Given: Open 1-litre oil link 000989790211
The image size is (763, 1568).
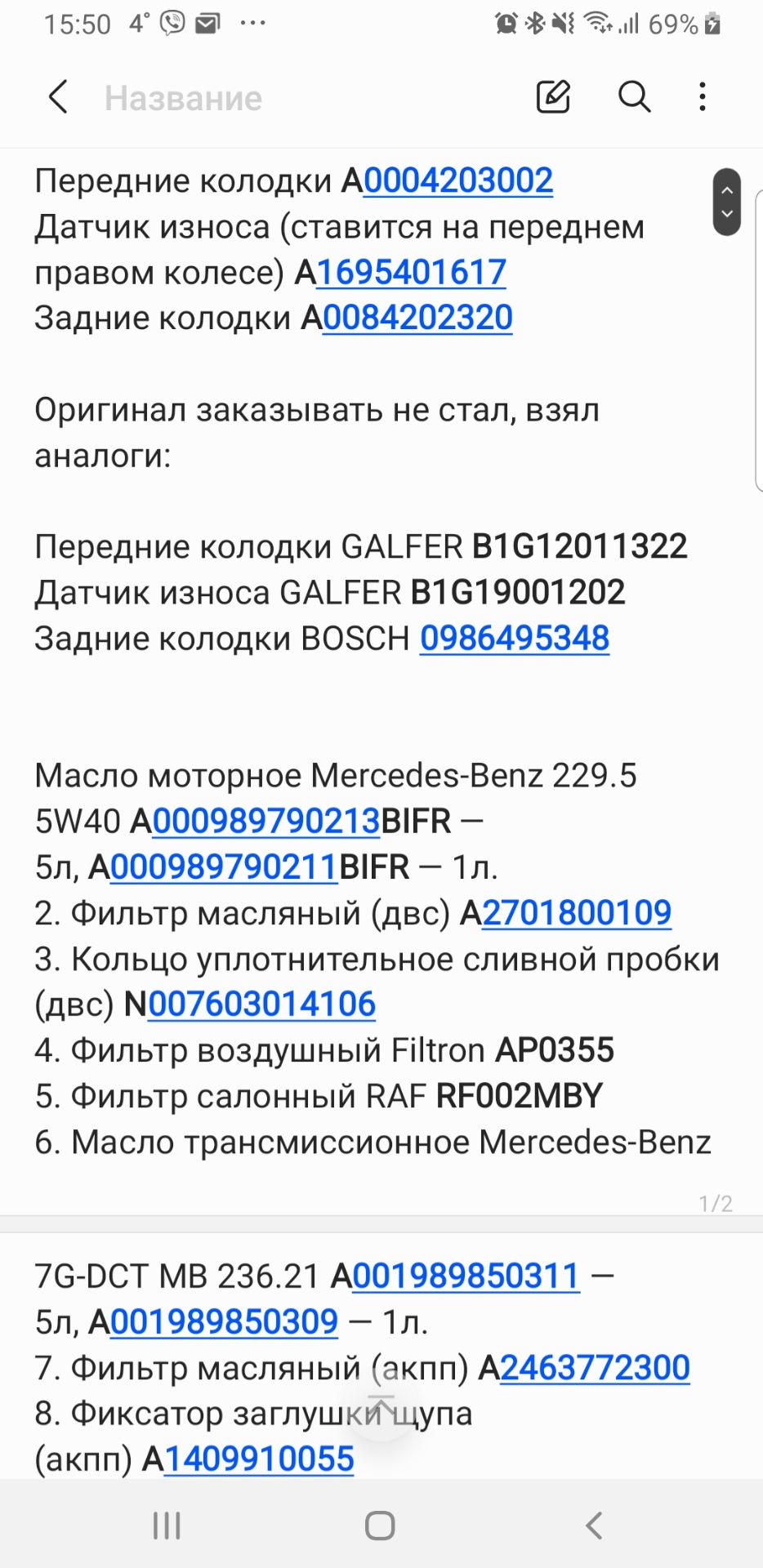Looking at the screenshot, I should click(224, 866).
